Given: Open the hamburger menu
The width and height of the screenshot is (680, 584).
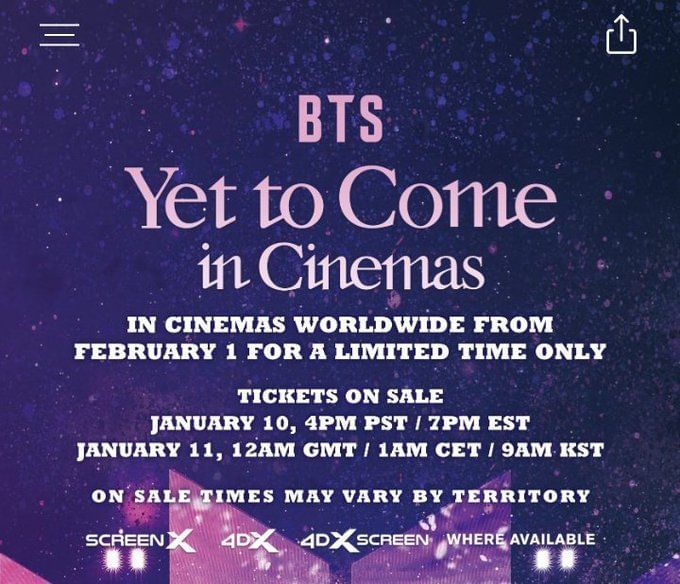Looking at the screenshot, I should point(60,35).
